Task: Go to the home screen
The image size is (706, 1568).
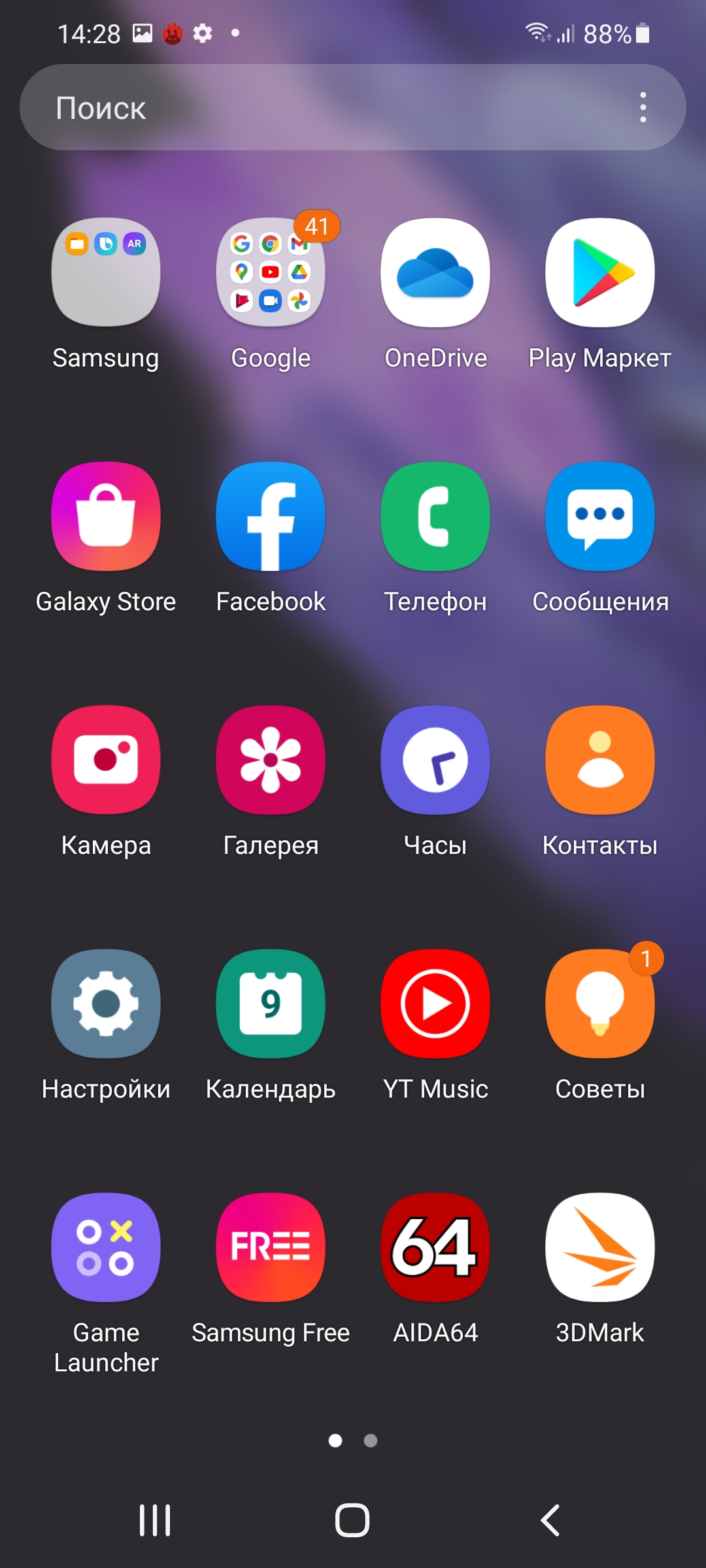Action: pyautogui.click(x=352, y=1520)
